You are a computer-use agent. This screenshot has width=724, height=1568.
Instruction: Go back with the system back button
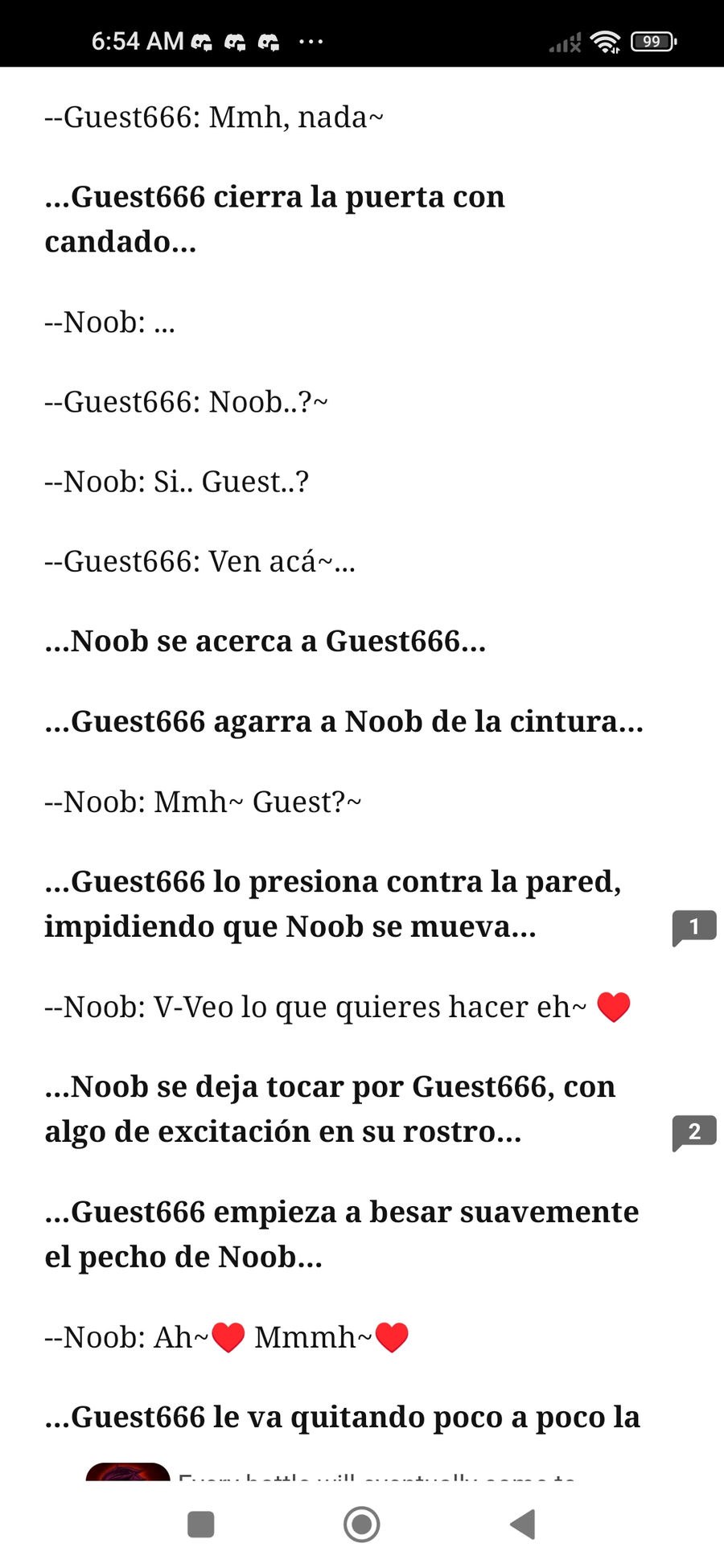click(523, 1524)
